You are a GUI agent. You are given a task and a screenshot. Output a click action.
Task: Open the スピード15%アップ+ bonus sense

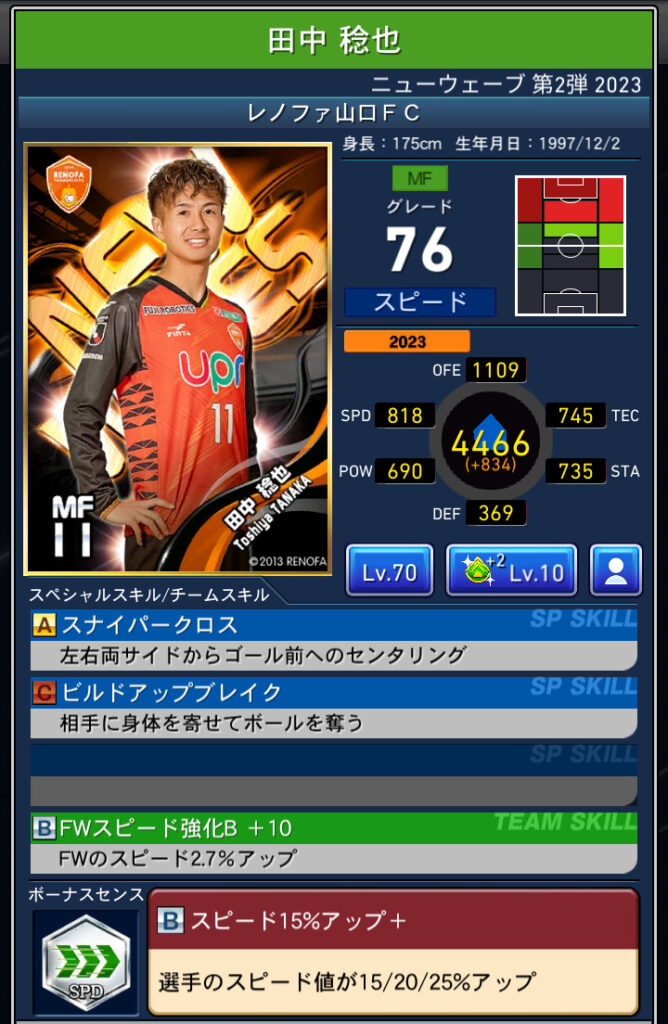pyautogui.click(x=392, y=948)
